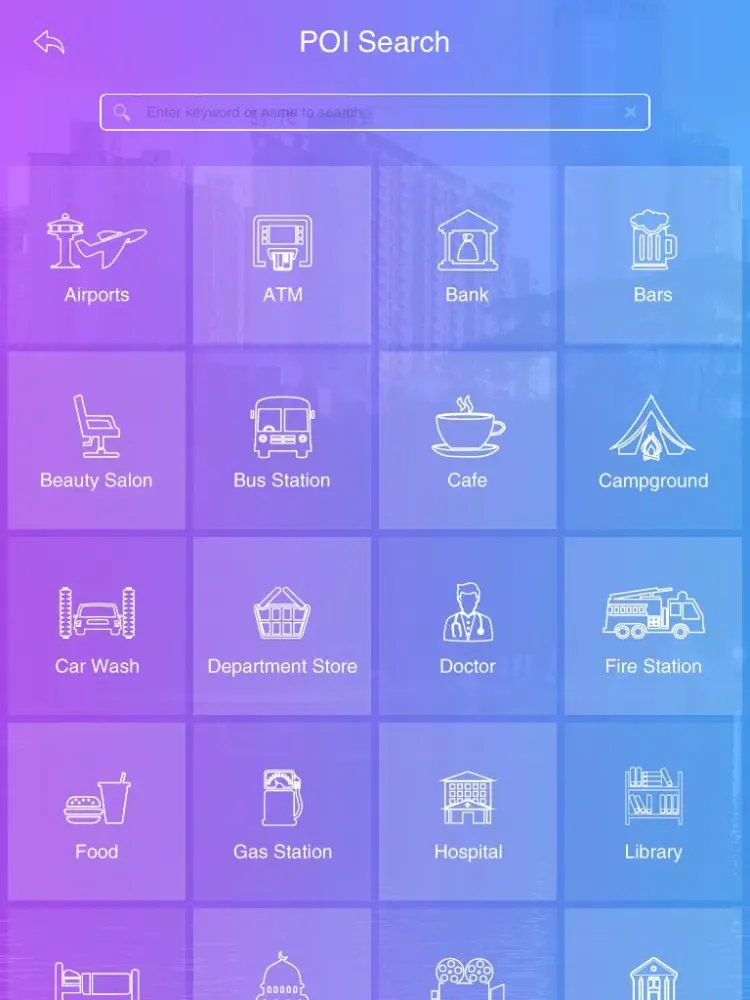Viewport: 750px width, 1000px height.
Task: Open the Car Wash category
Action: coord(97,627)
